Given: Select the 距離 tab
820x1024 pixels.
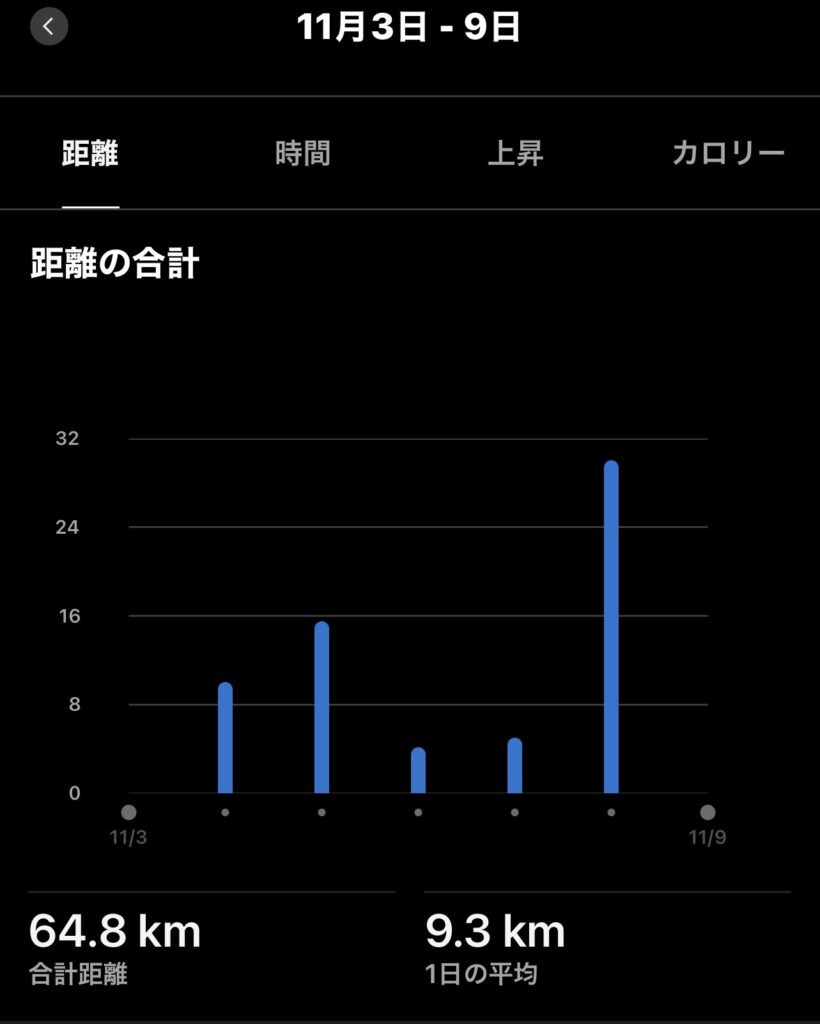Looking at the screenshot, I should (90, 154).
